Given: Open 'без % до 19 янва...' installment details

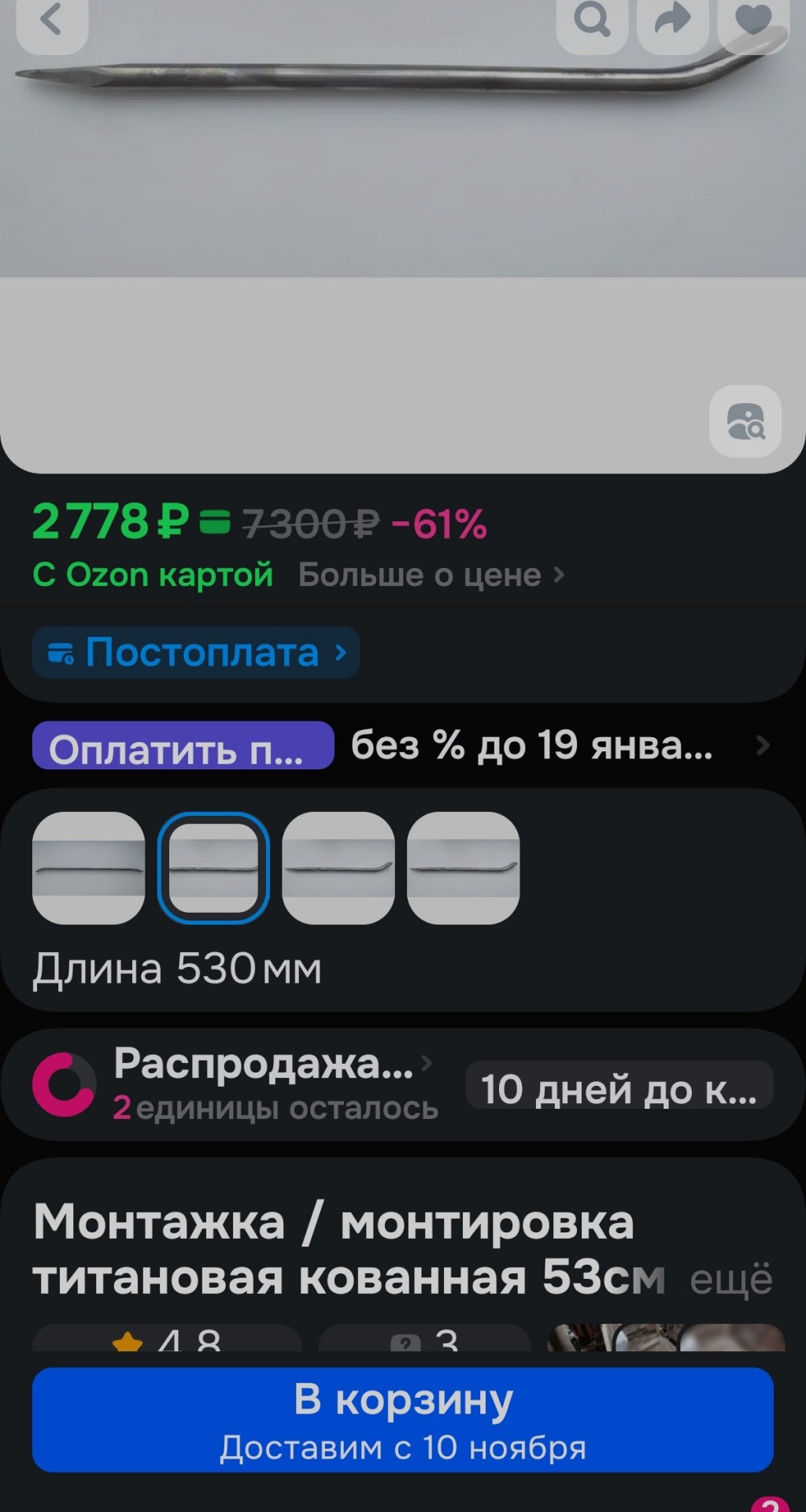Looking at the screenshot, I should (551, 746).
